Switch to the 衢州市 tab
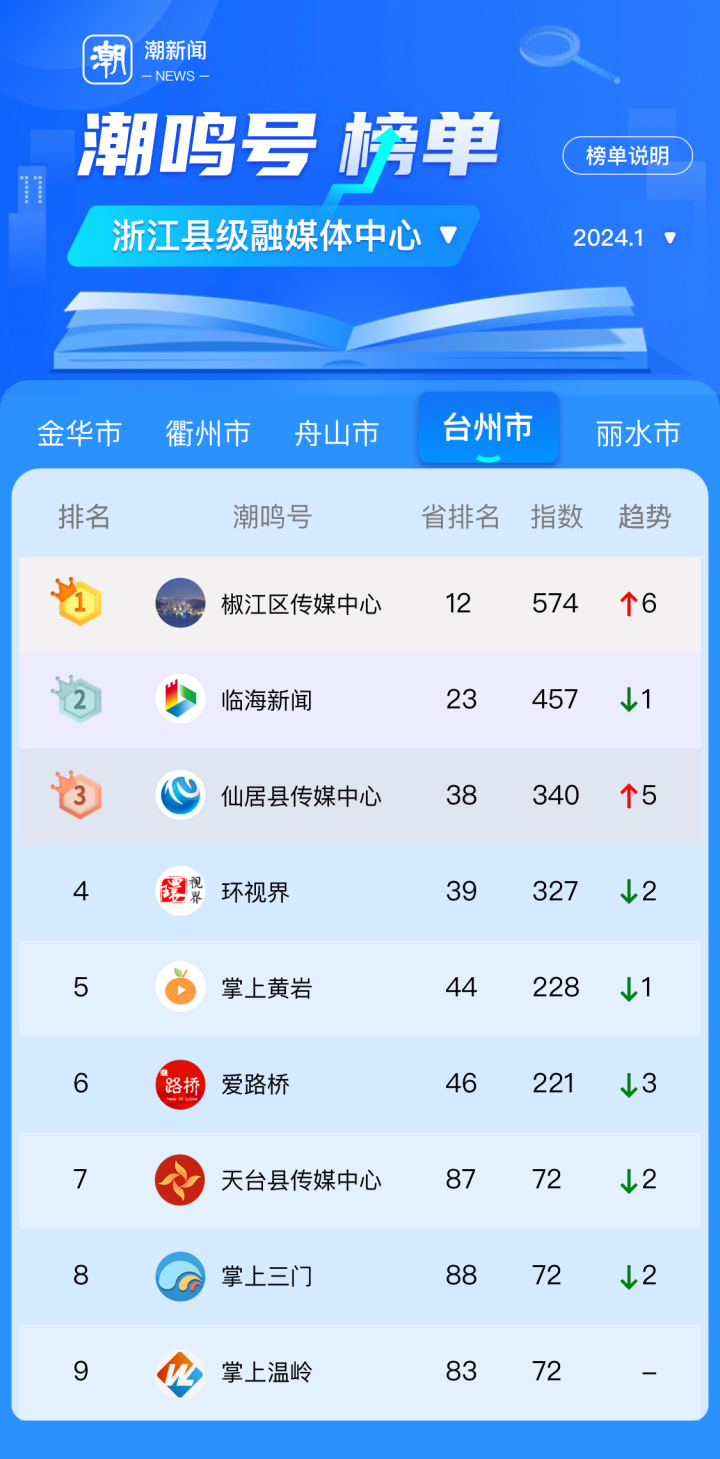The height and width of the screenshot is (1459, 720). (x=208, y=433)
